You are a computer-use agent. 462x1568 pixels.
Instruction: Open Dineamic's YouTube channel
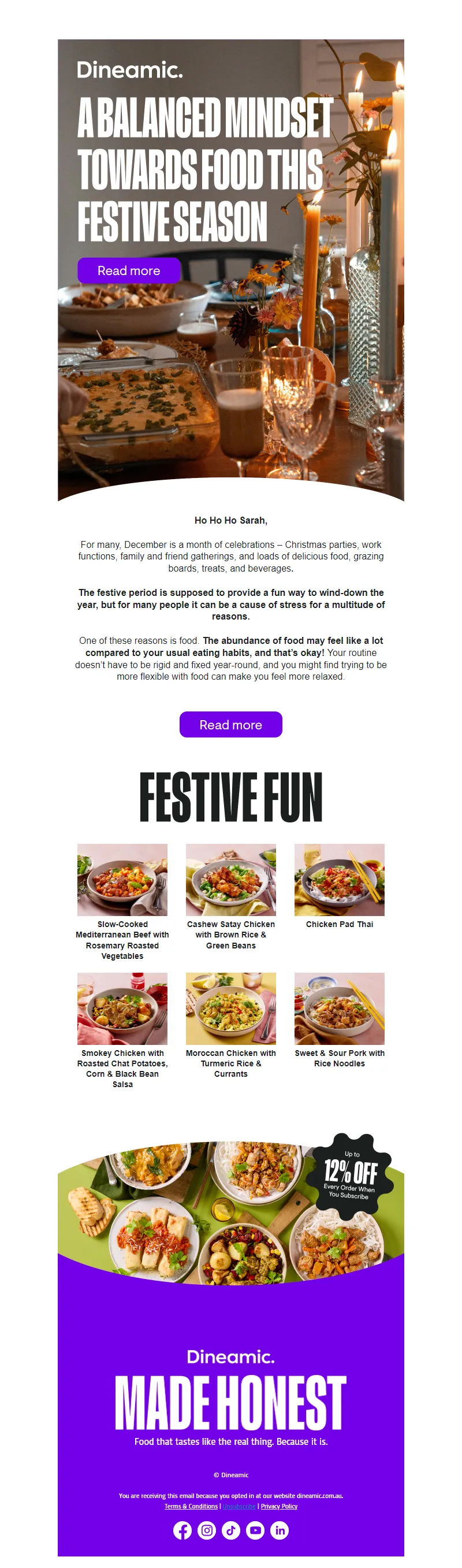[x=255, y=1530]
